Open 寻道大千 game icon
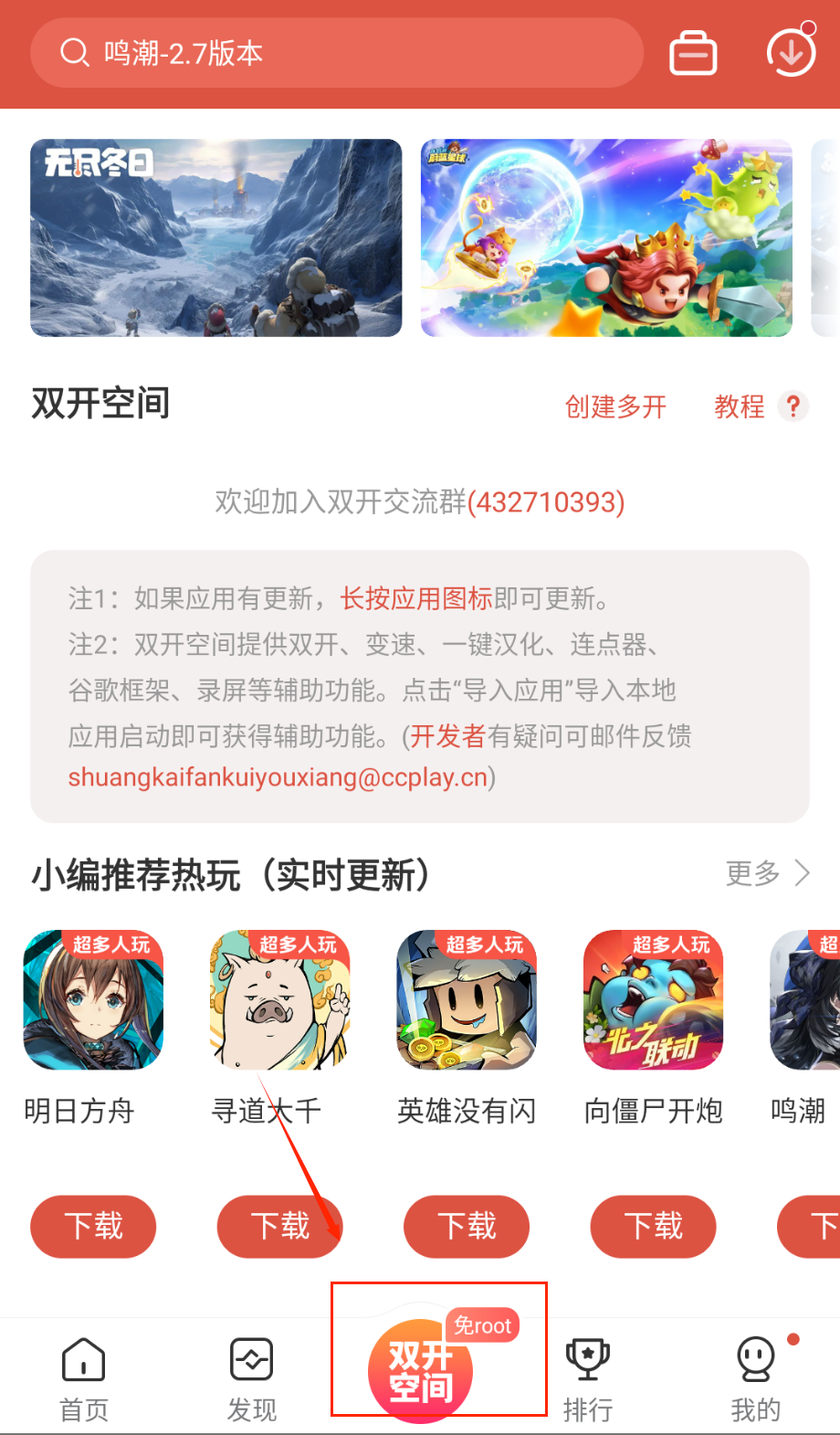 pos(280,1000)
